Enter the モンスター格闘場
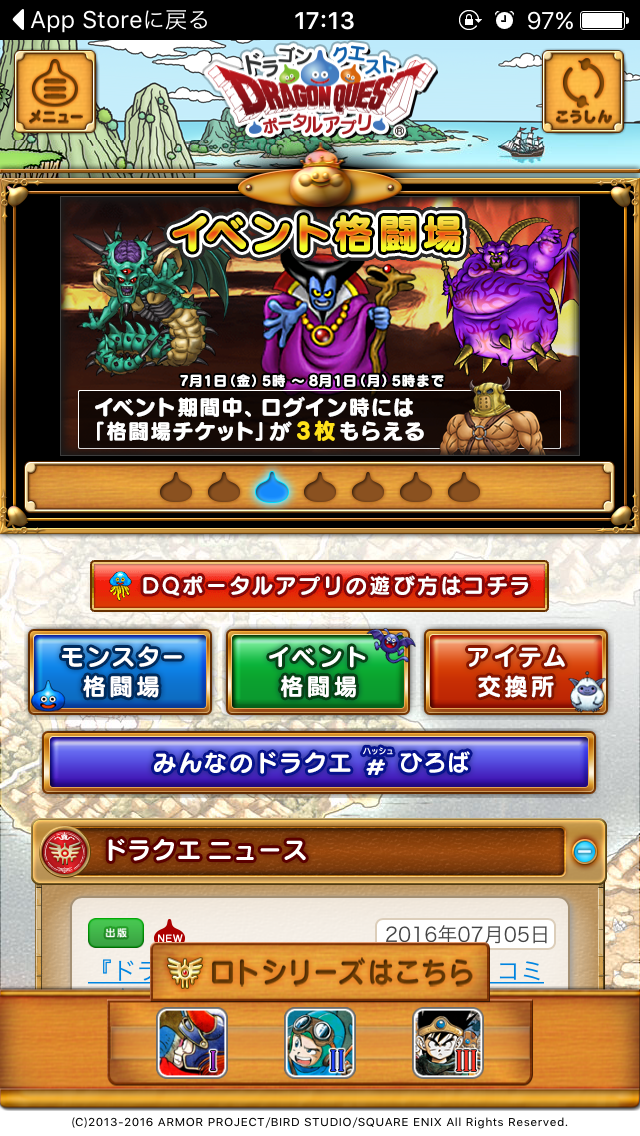Image resolution: width=640 pixels, height=1136 pixels. [x=120, y=672]
